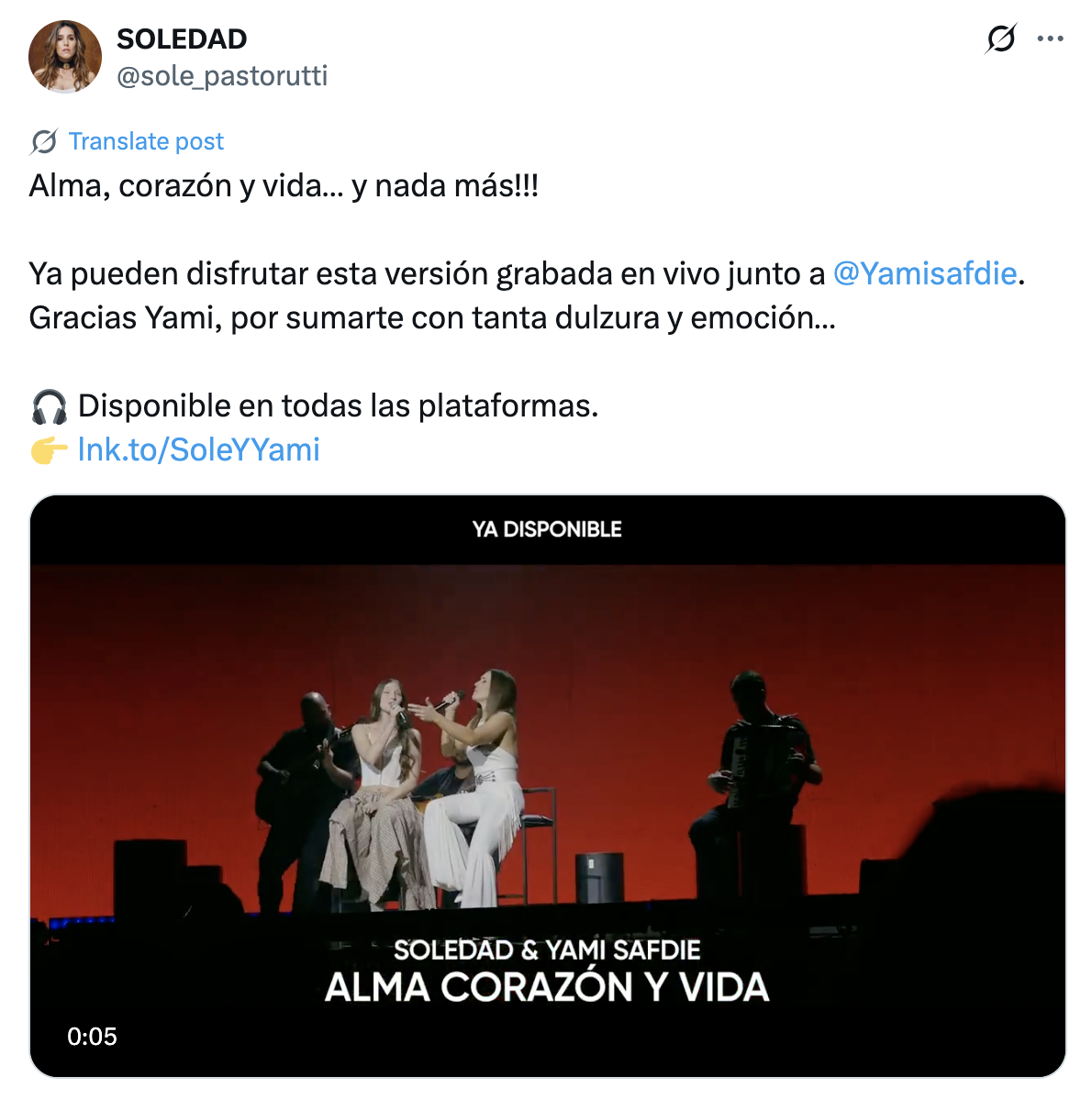Open SOLEDAD's profile avatar

(65, 57)
